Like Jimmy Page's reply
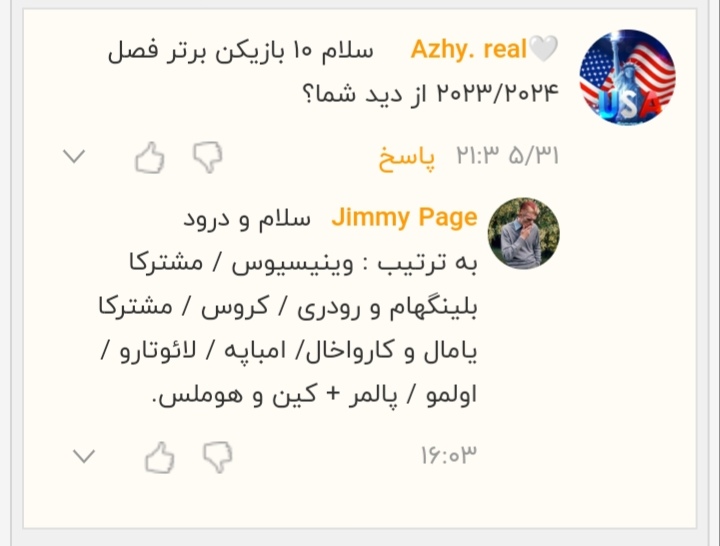The height and width of the screenshot is (546, 720). [x=160, y=457]
